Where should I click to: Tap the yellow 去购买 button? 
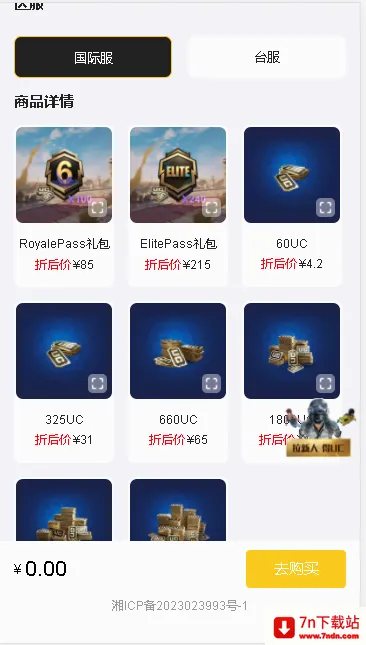pos(296,569)
